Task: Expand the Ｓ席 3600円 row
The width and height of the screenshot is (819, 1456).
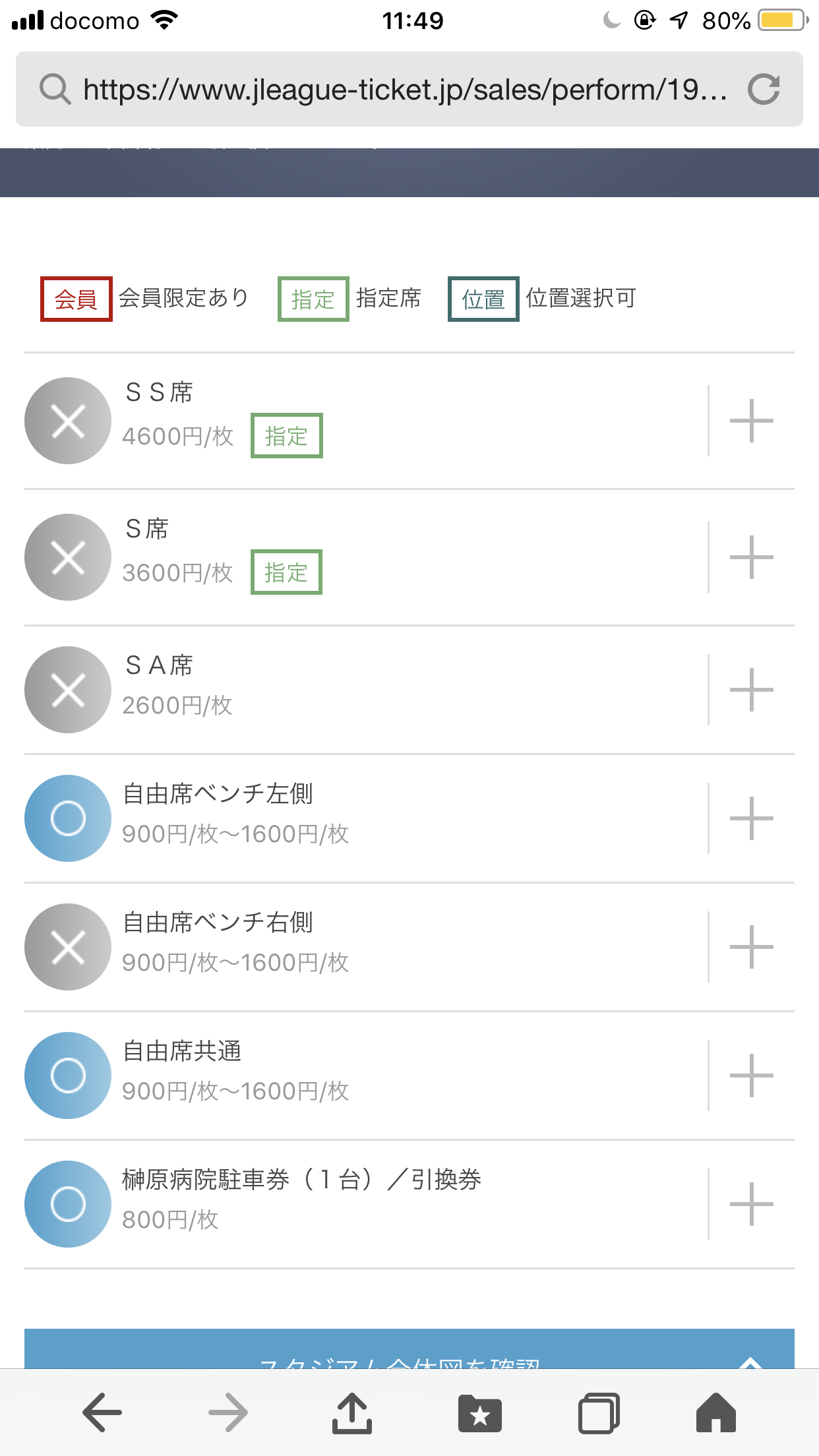Action: point(751,557)
